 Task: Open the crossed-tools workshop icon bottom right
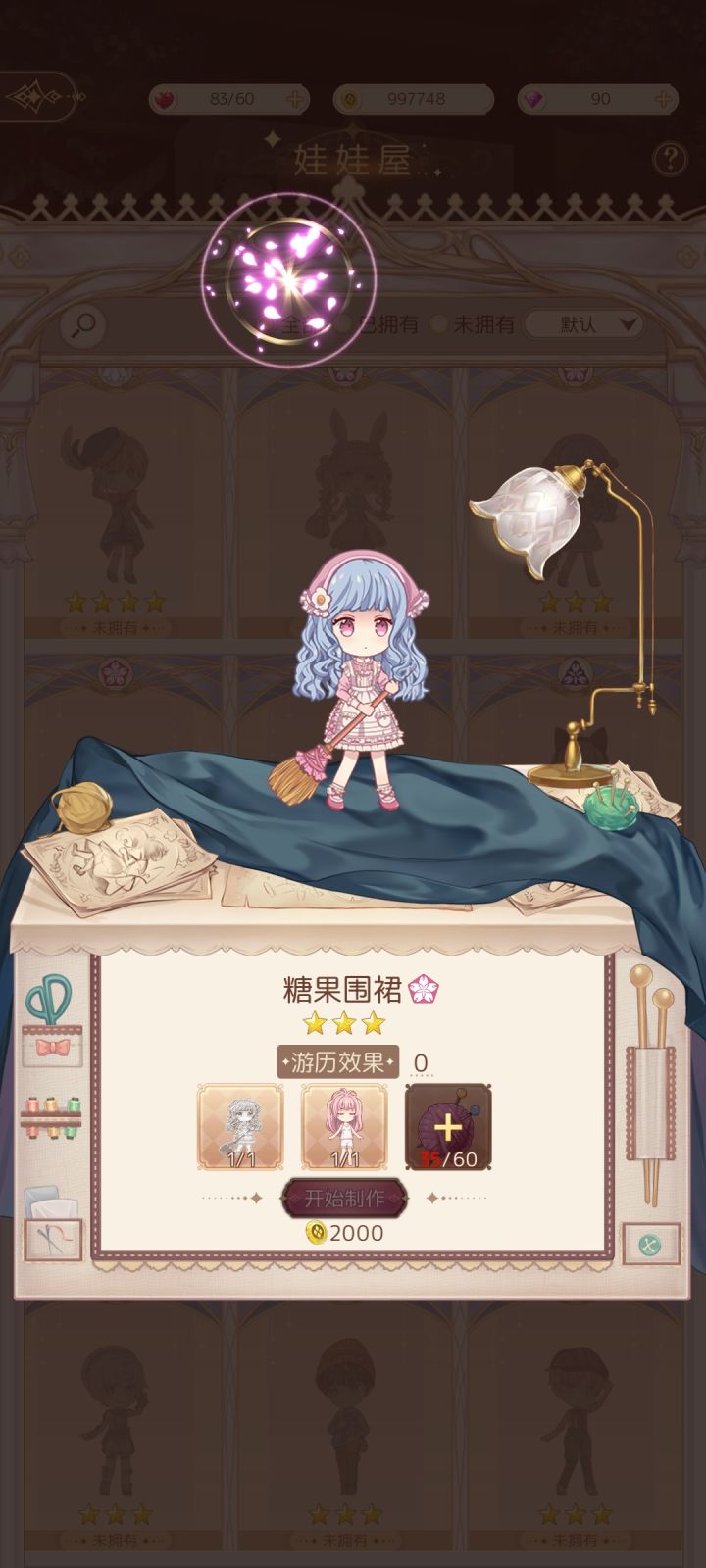[x=649, y=1247]
